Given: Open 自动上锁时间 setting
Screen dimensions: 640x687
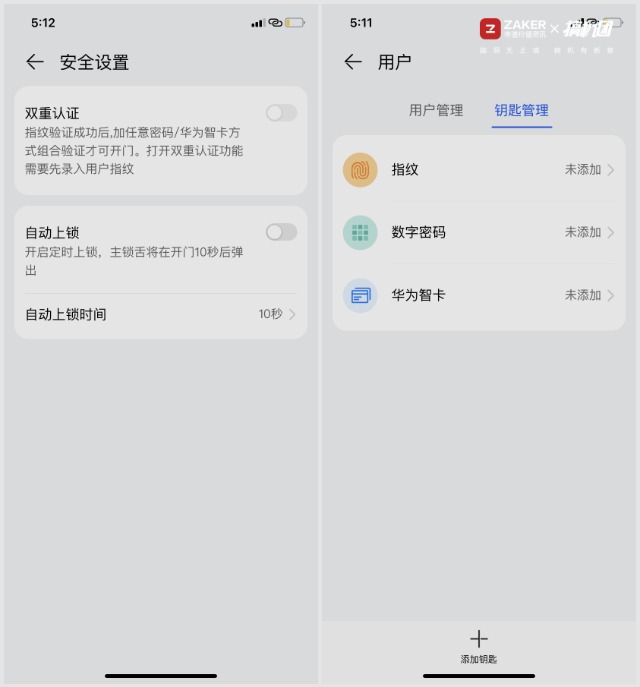Looking at the screenshot, I should (160, 314).
